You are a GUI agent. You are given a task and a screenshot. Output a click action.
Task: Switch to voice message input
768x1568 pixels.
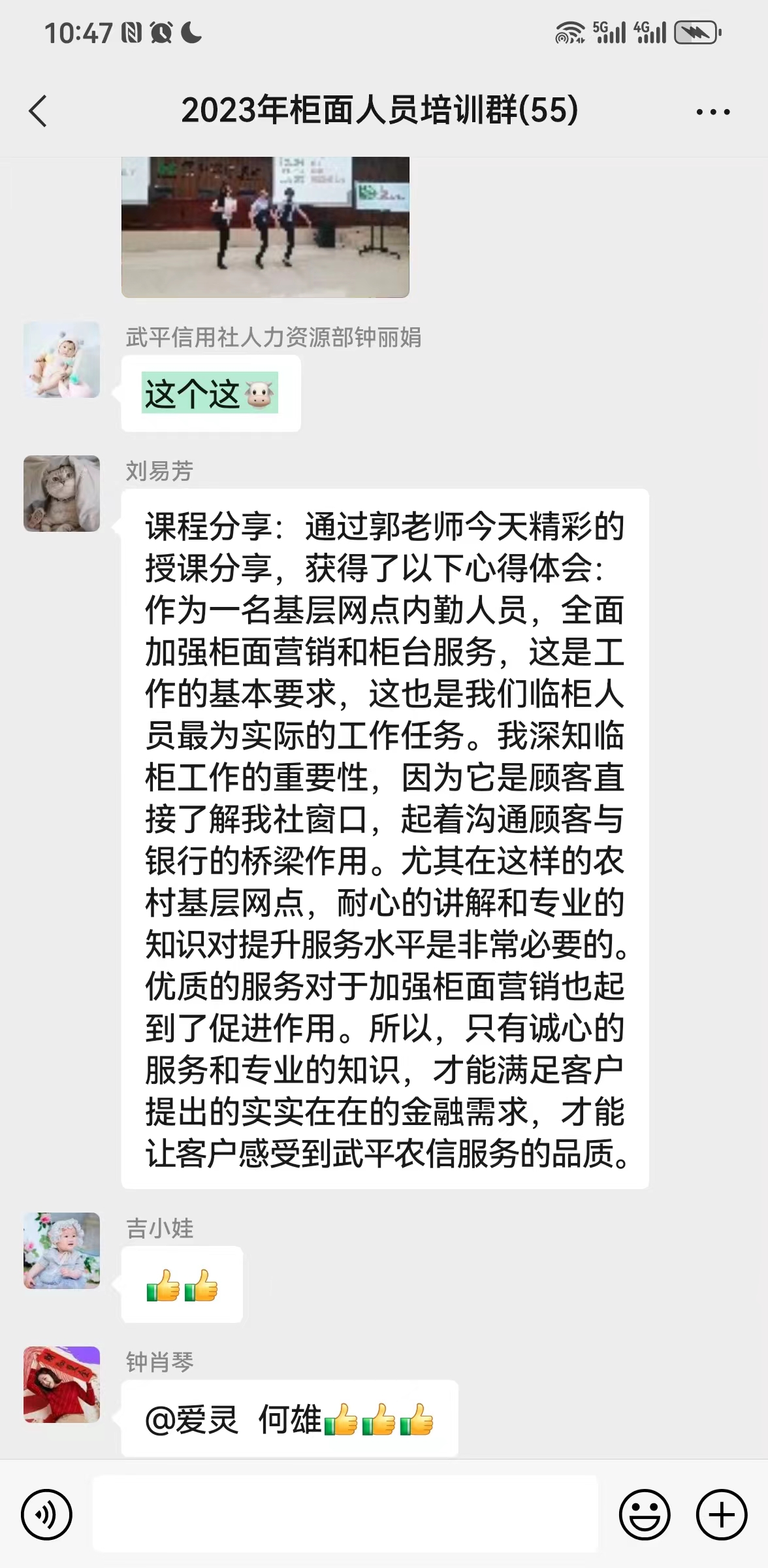[x=46, y=1514]
